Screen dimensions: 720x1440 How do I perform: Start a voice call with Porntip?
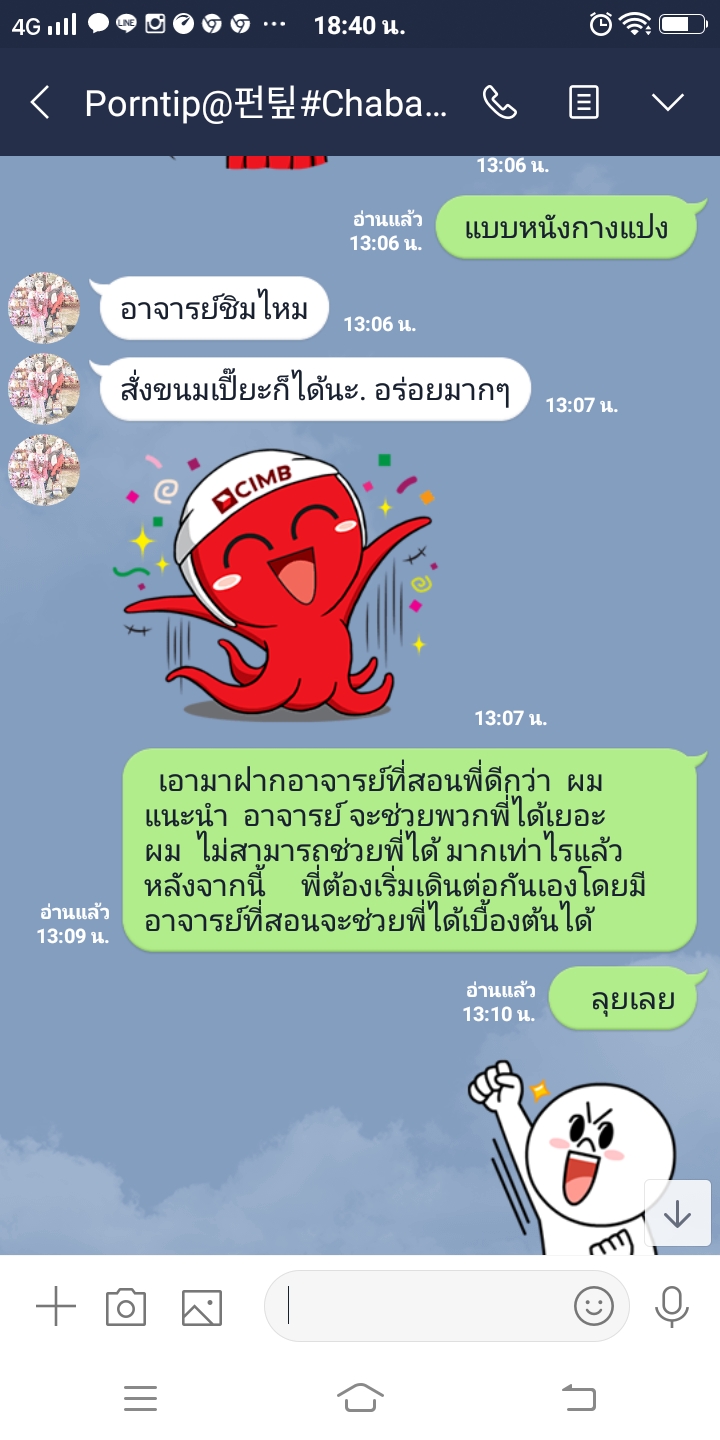tap(500, 102)
